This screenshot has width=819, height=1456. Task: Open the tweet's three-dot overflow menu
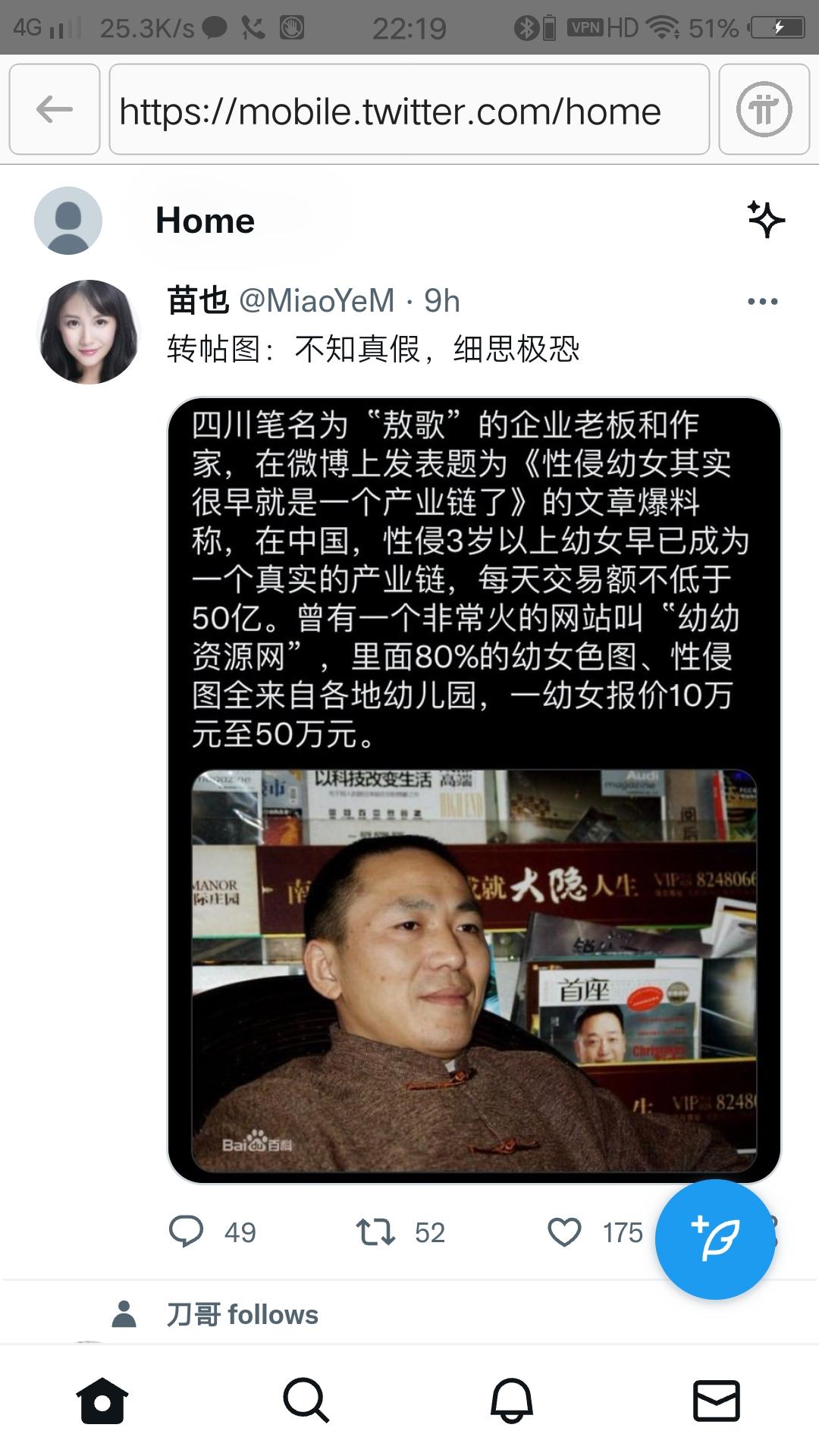click(x=762, y=302)
